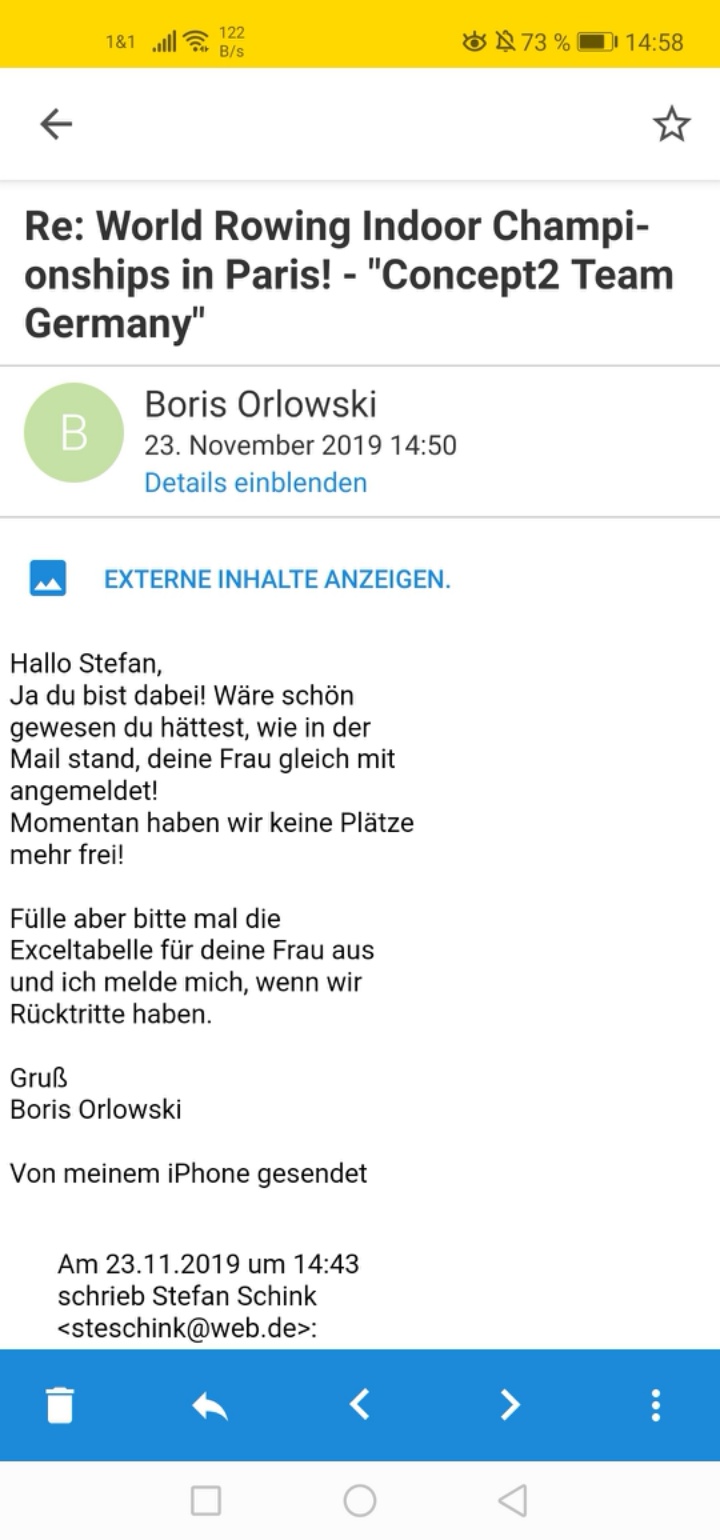Go to the previous email
720x1540 pixels.
[360, 1404]
